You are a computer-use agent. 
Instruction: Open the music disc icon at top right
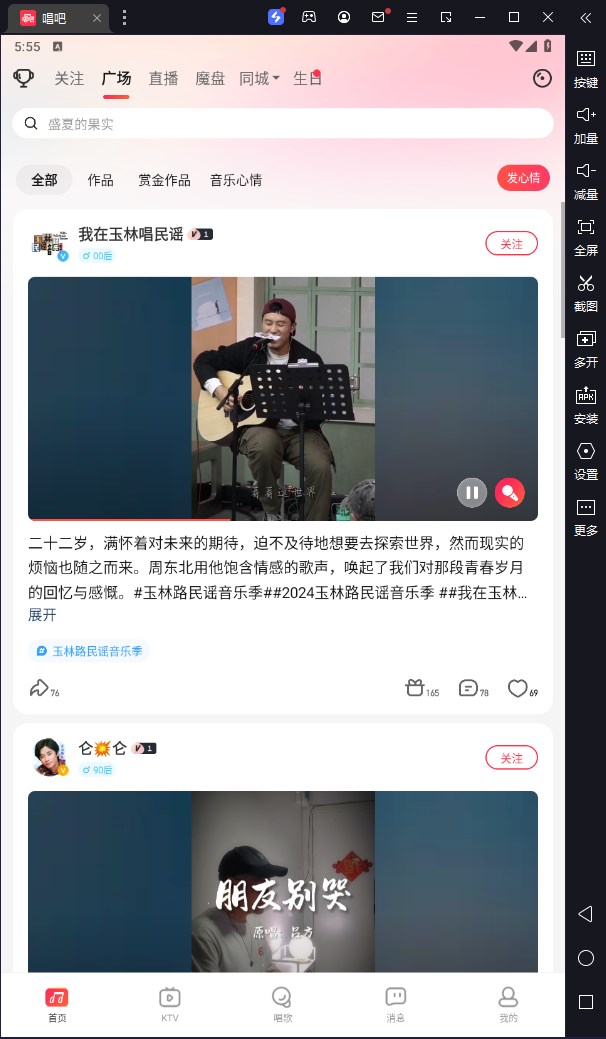point(542,78)
